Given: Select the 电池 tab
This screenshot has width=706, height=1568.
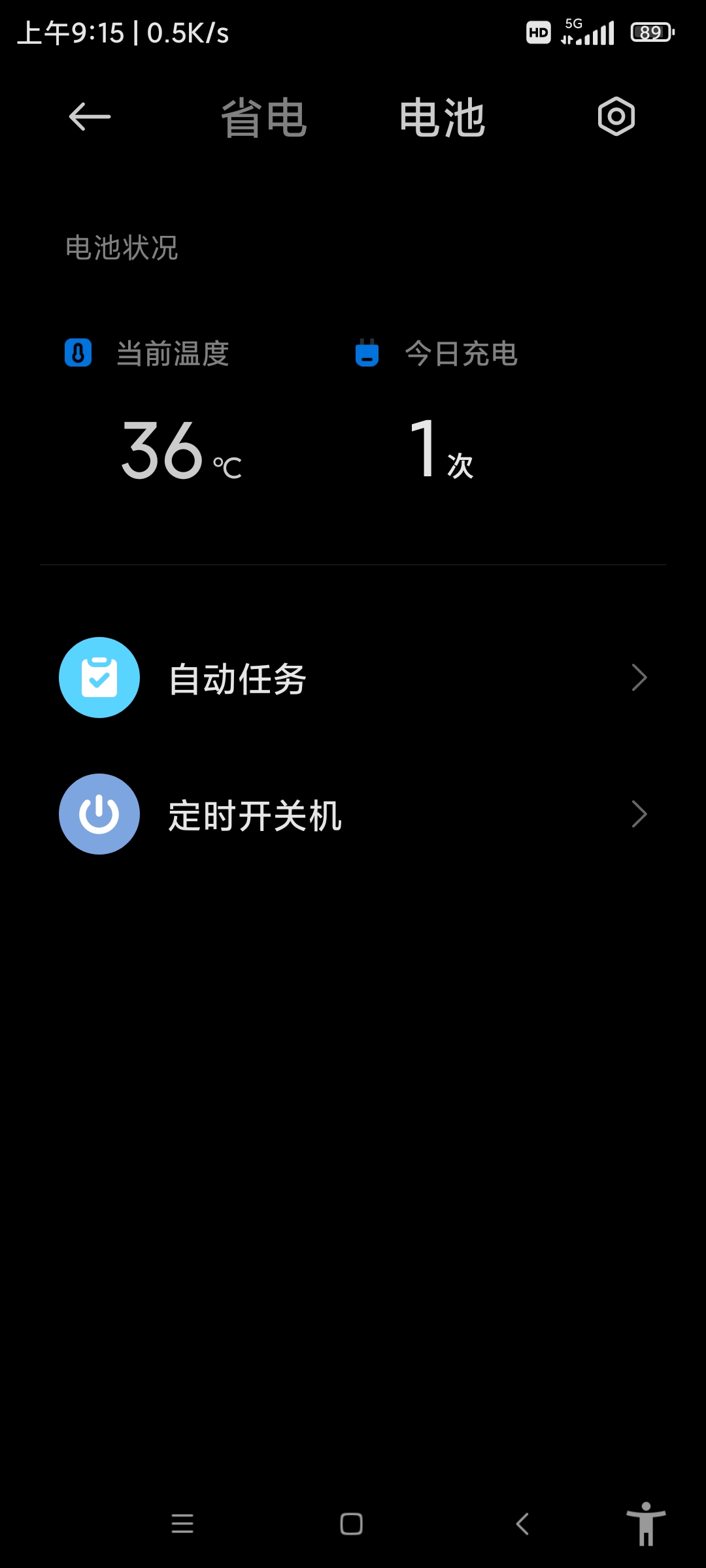Looking at the screenshot, I should [x=443, y=118].
